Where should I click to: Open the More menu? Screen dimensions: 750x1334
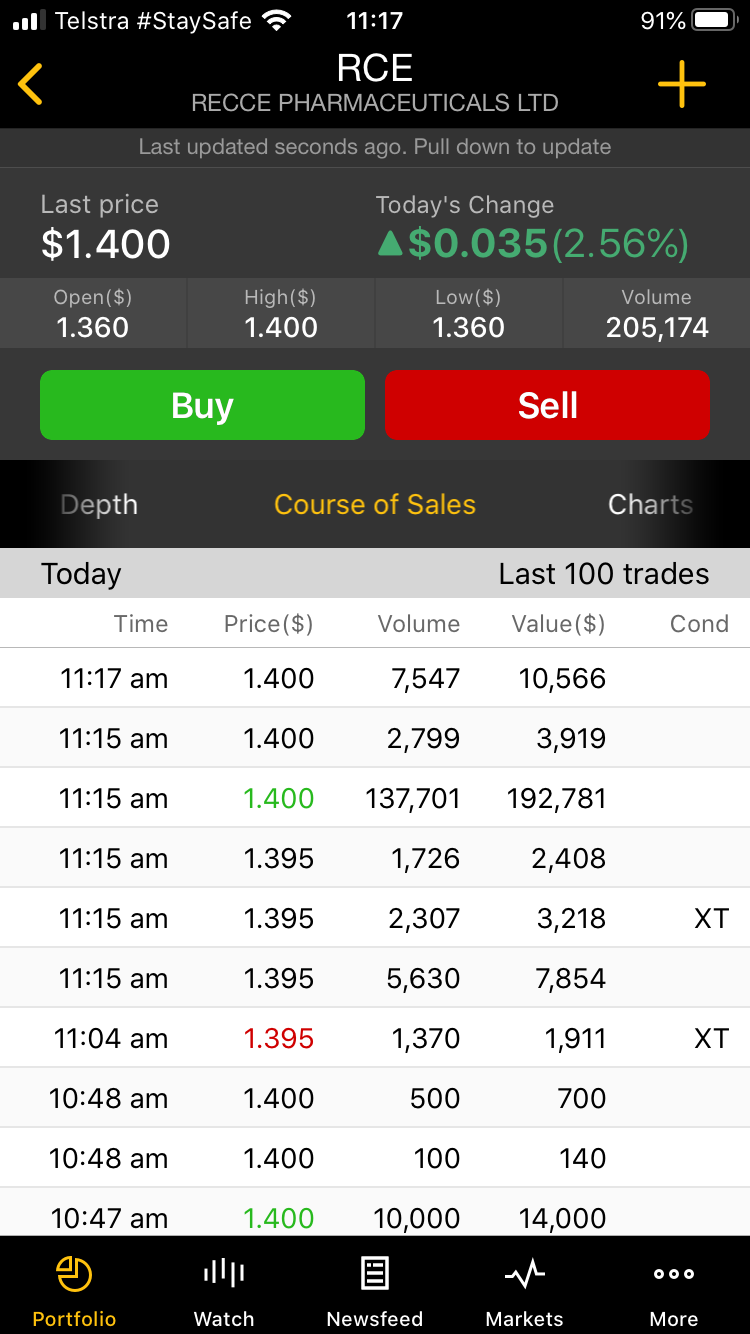[674, 1291]
